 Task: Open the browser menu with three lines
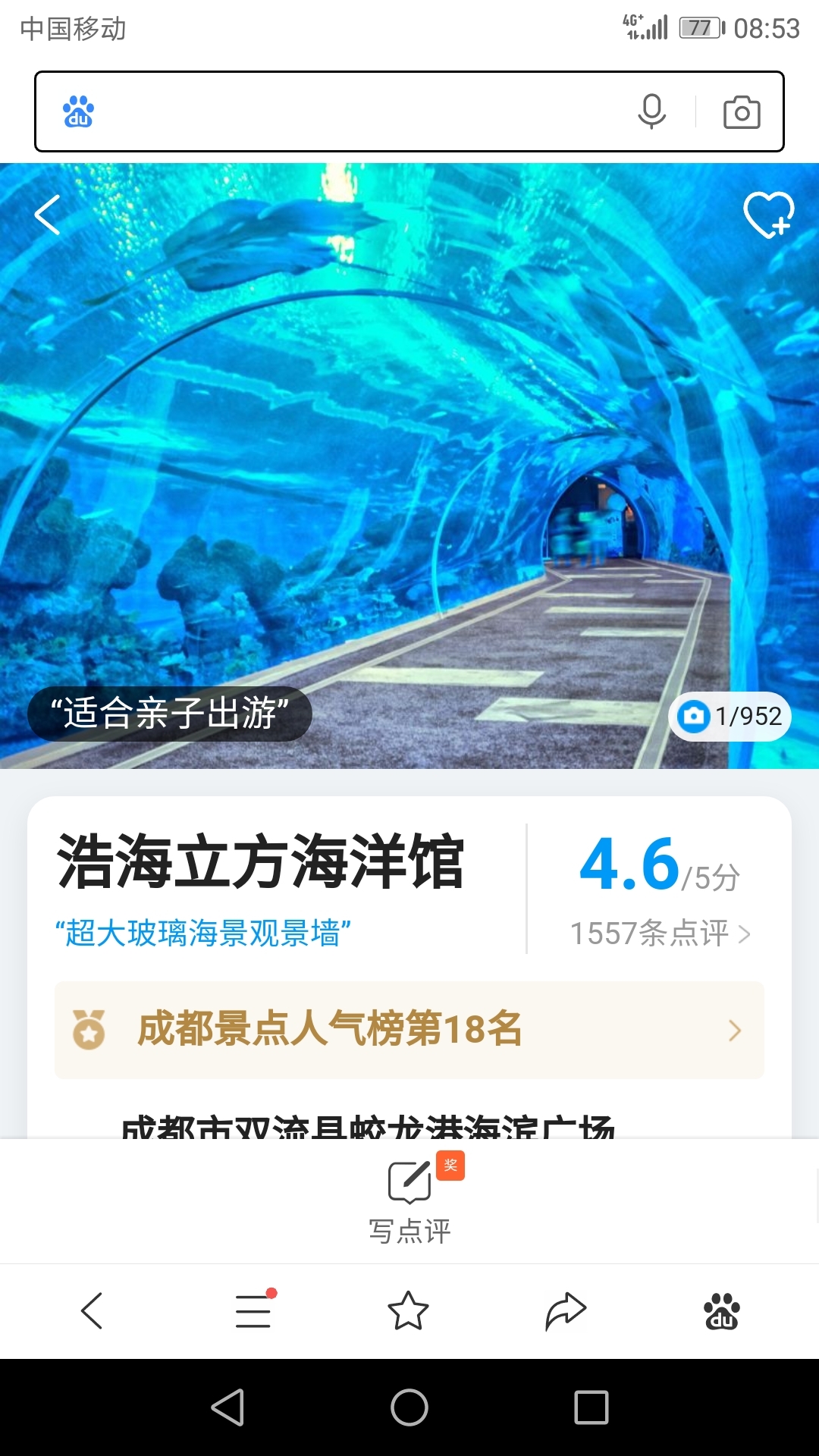pos(253,1310)
